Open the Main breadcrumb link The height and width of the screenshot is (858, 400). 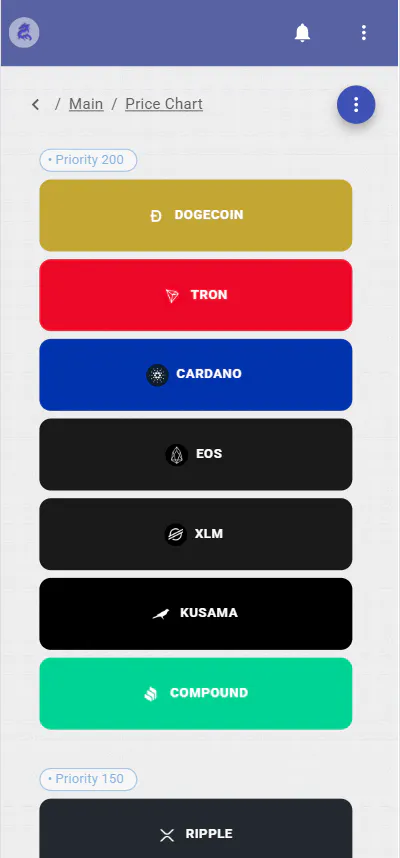pos(86,104)
